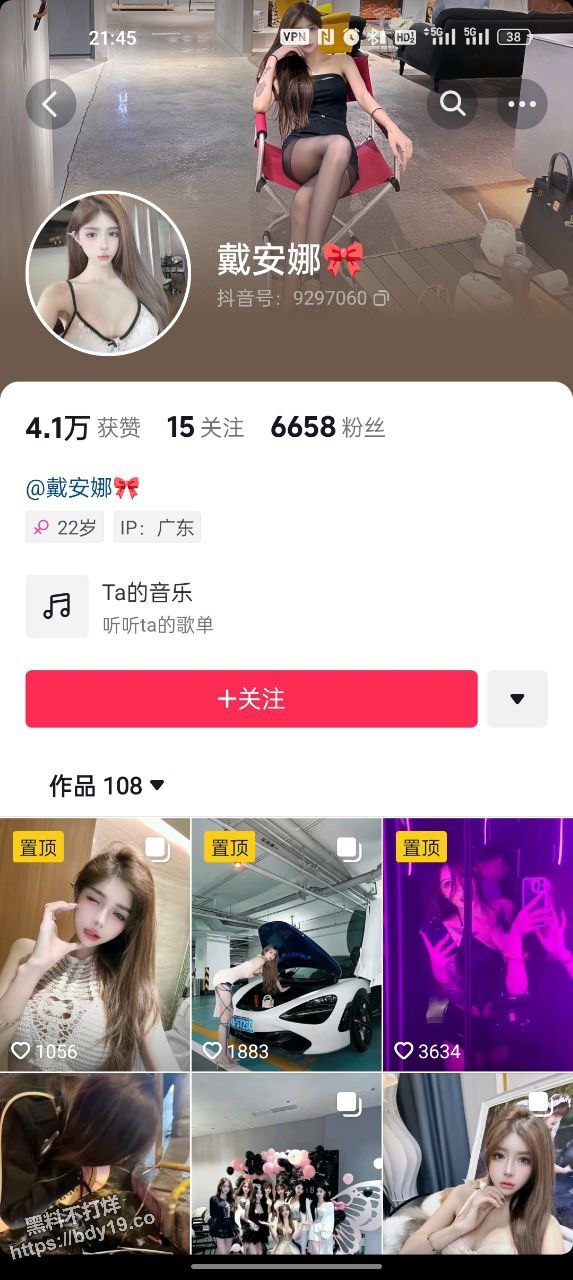This screenshot has height=1280, width=573.
Task: Open pinned video with 1056 likes
Action: pyautogui.click(x=95, y=944)
